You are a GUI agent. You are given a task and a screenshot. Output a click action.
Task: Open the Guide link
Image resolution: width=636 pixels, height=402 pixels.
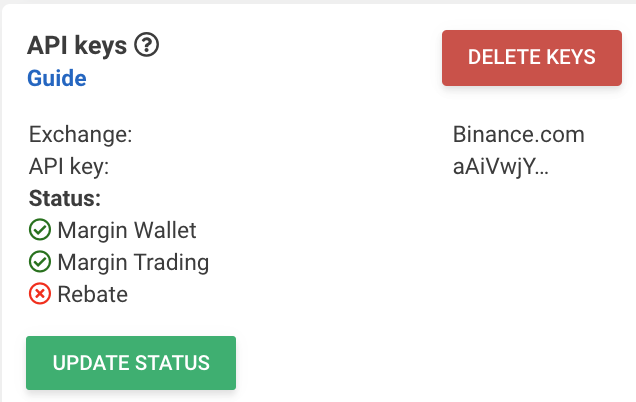point(57,78)
